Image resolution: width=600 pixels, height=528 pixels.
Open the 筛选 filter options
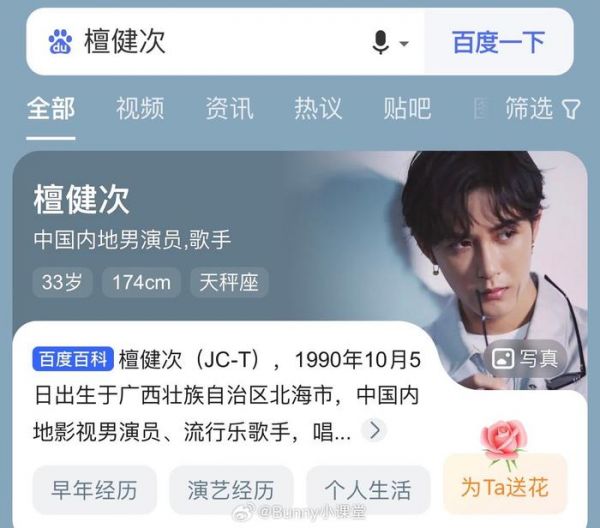(542, 109)
